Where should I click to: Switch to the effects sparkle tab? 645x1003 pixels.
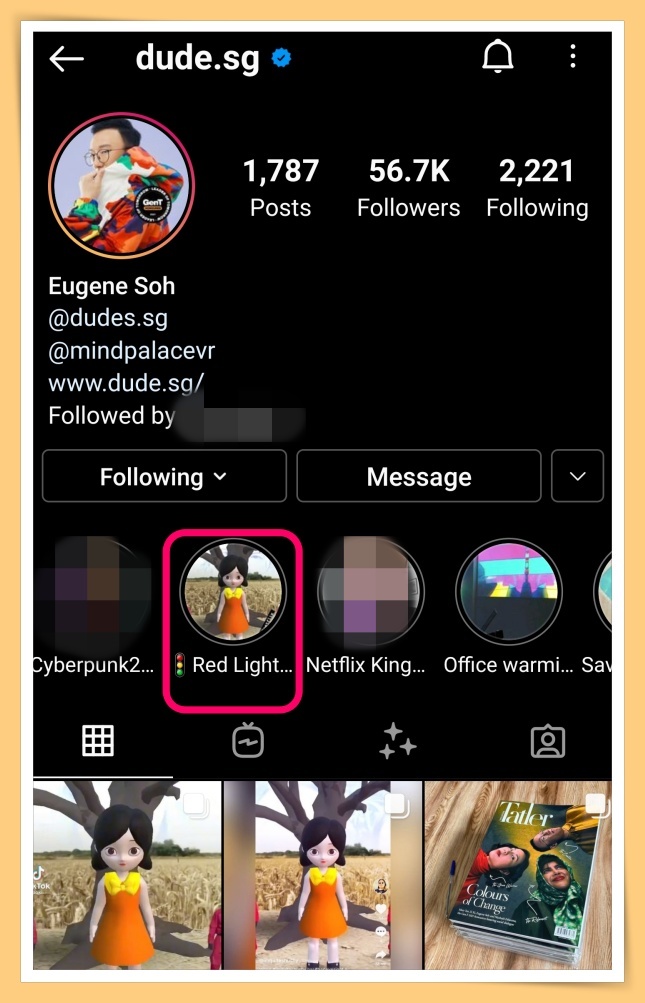click(x=397, y=741)
